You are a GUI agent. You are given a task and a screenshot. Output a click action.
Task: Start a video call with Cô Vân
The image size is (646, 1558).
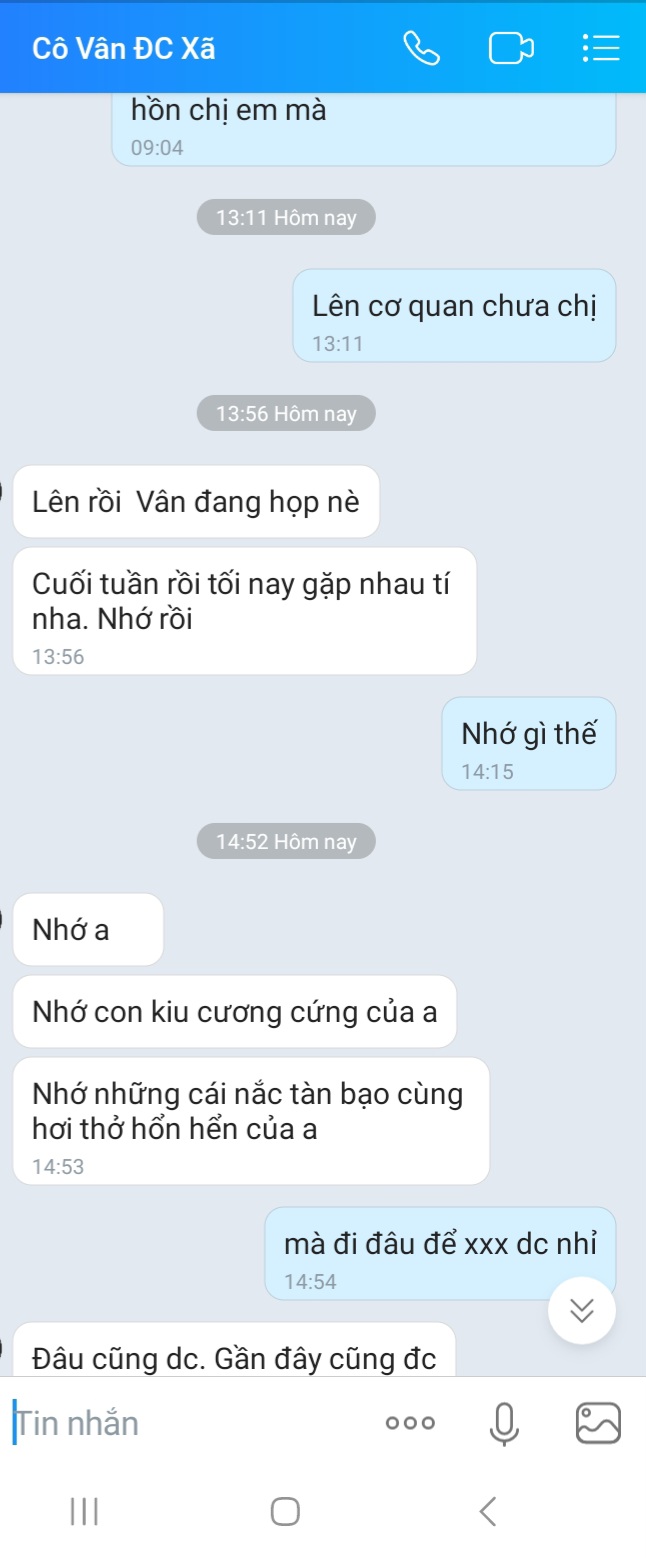510,48
